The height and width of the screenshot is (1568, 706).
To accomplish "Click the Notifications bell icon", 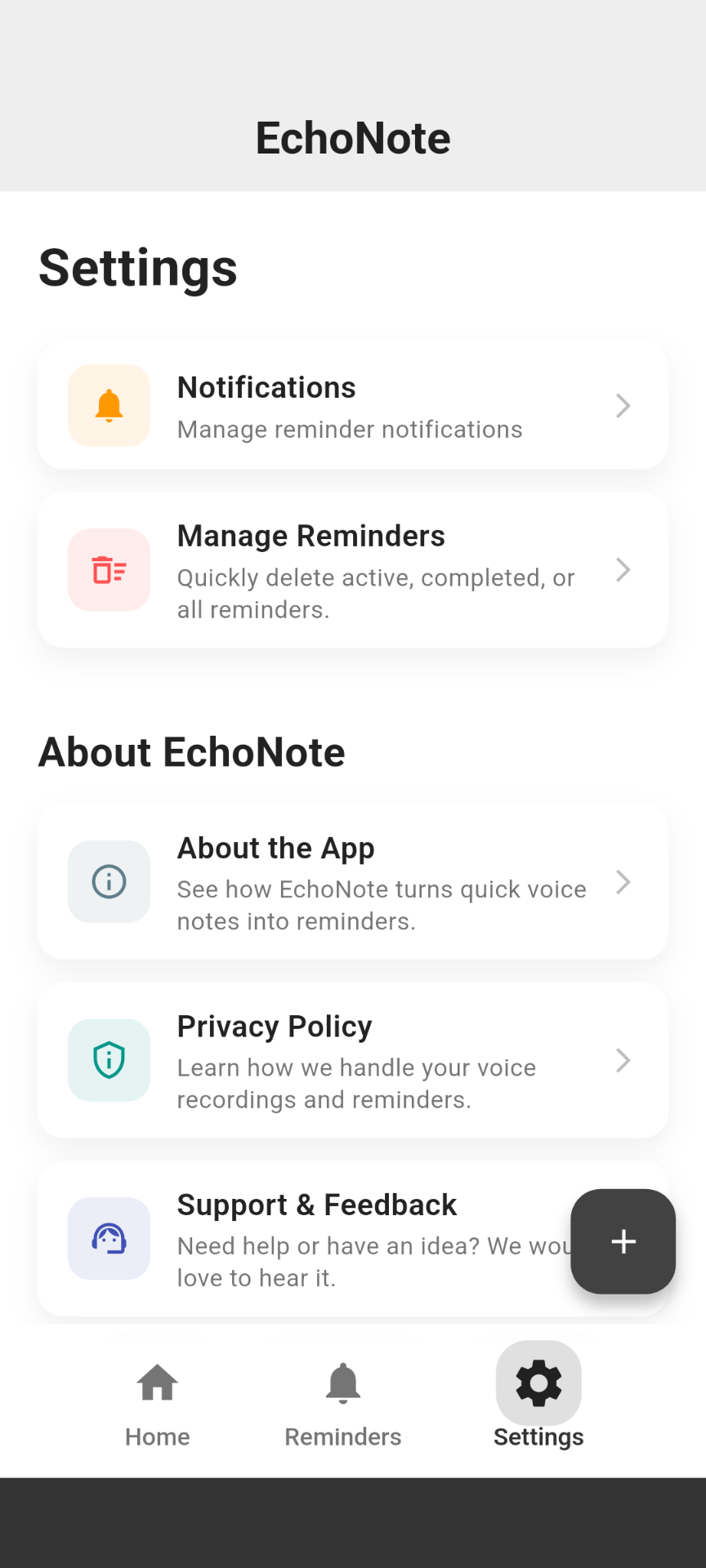I will coord(109,406).
